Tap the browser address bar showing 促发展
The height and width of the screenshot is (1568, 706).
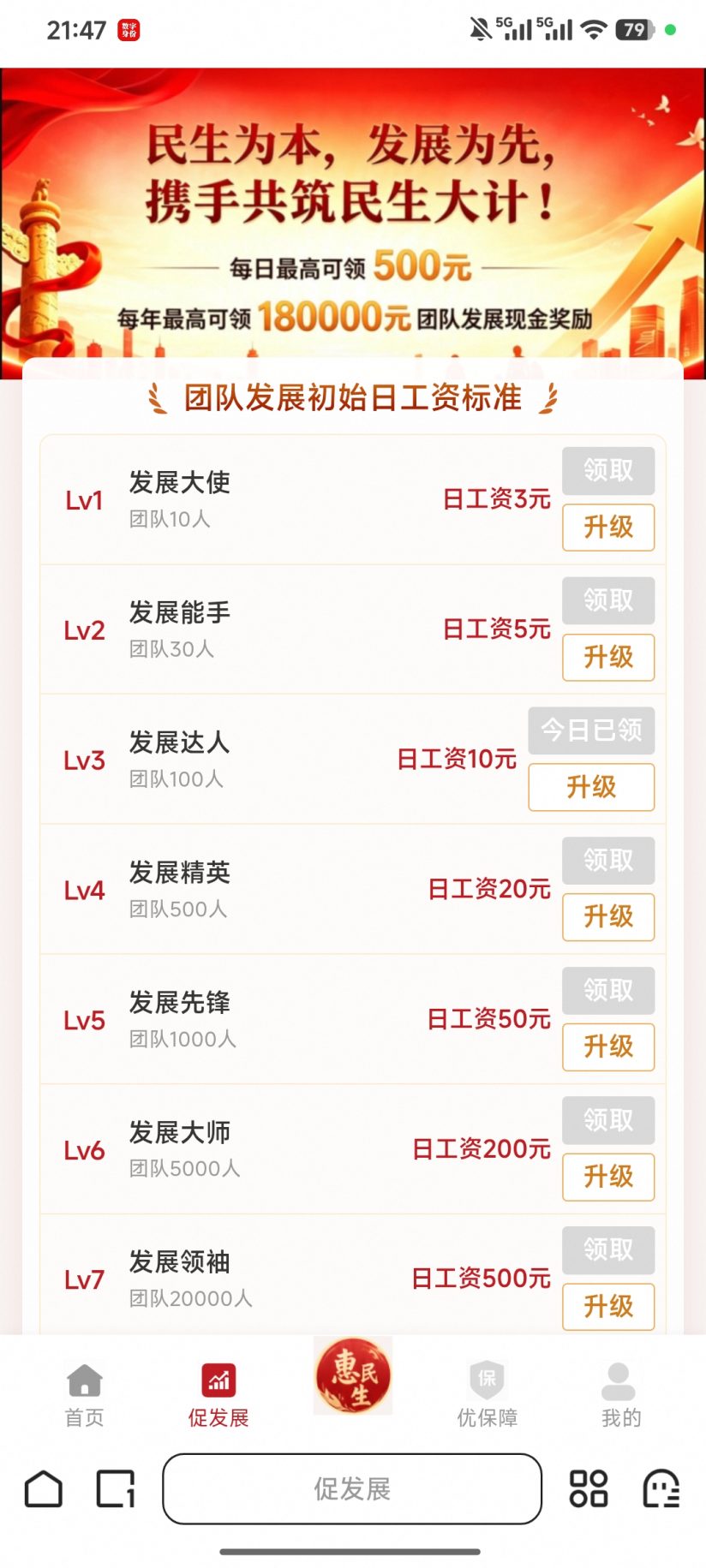coord(352,1489)
